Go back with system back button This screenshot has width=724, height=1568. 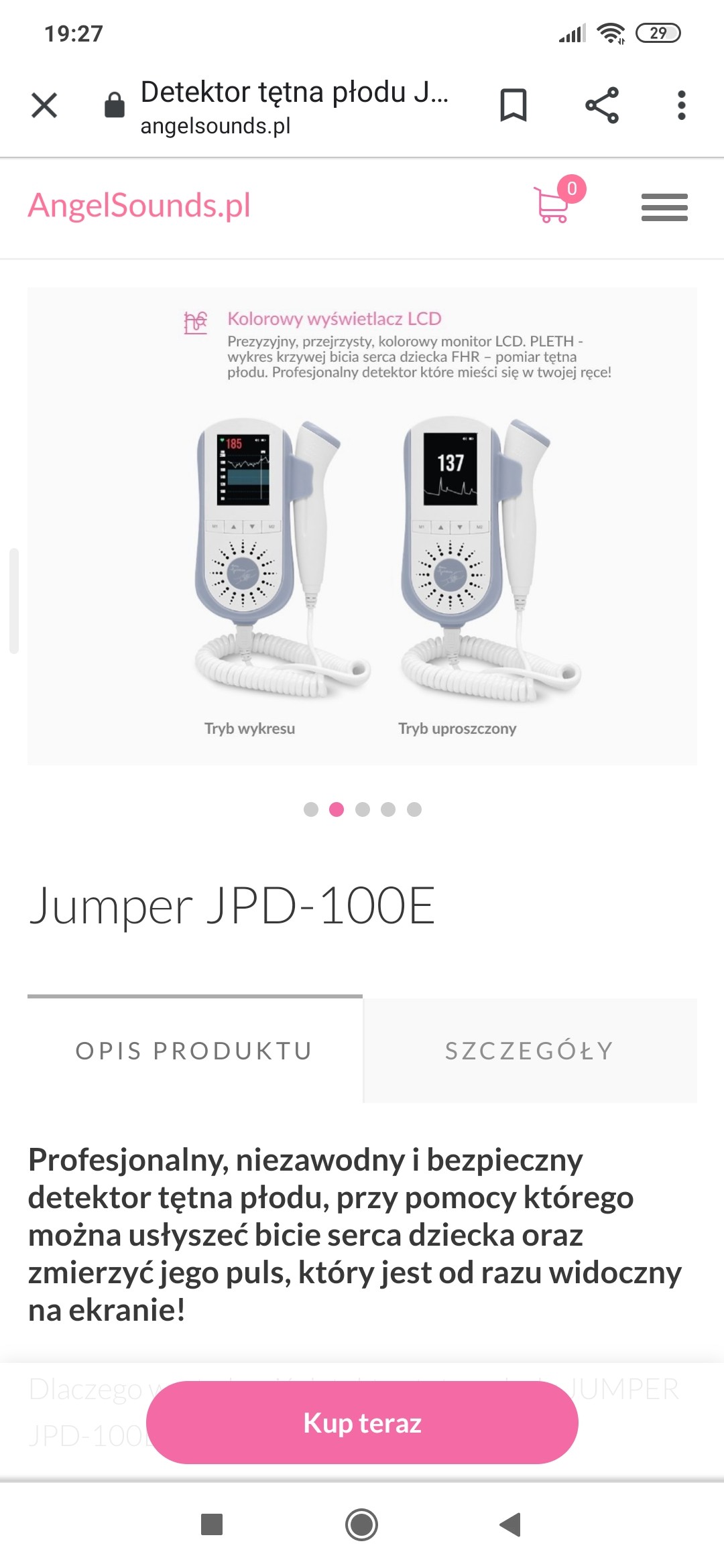click(x=511, y=1524)
